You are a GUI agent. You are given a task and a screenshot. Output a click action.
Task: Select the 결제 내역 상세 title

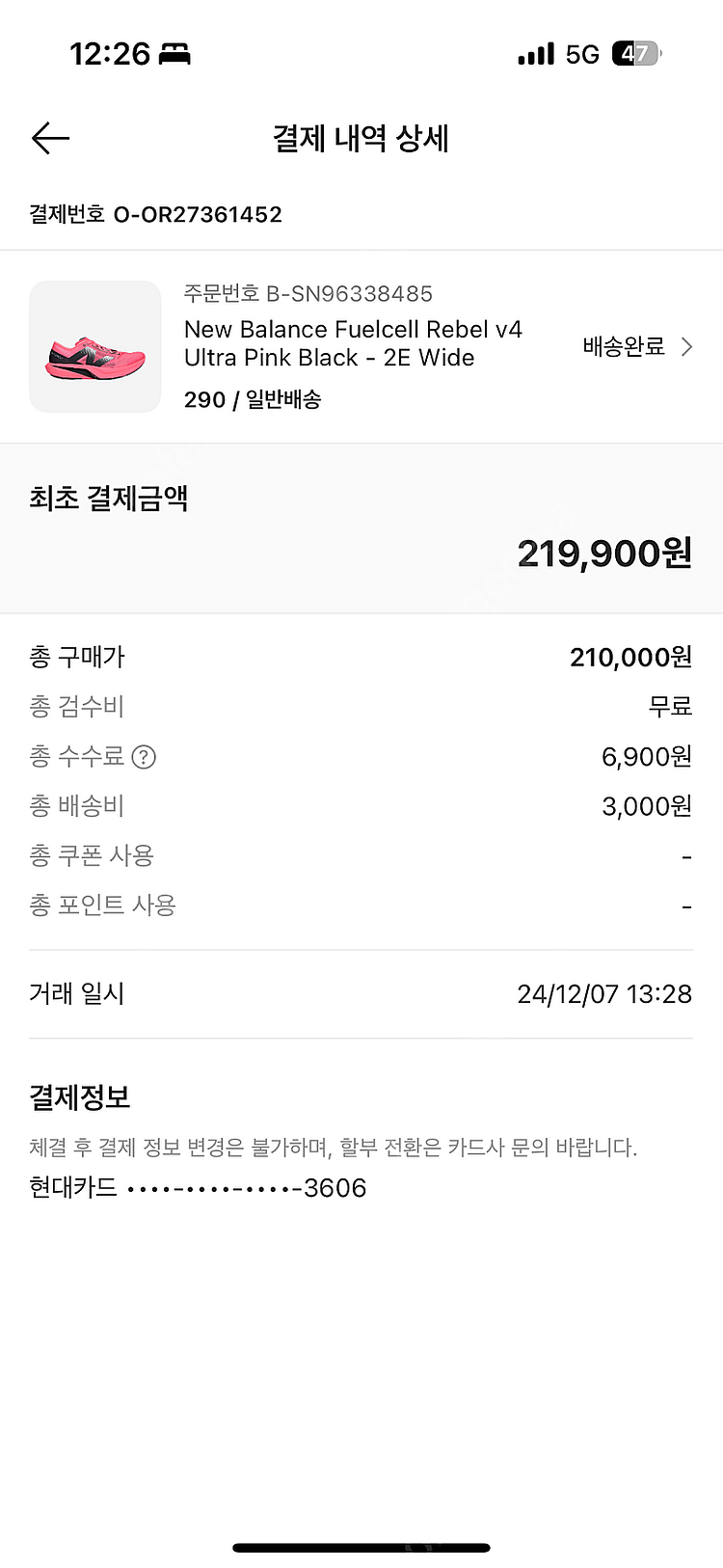(x=361, y=140)
